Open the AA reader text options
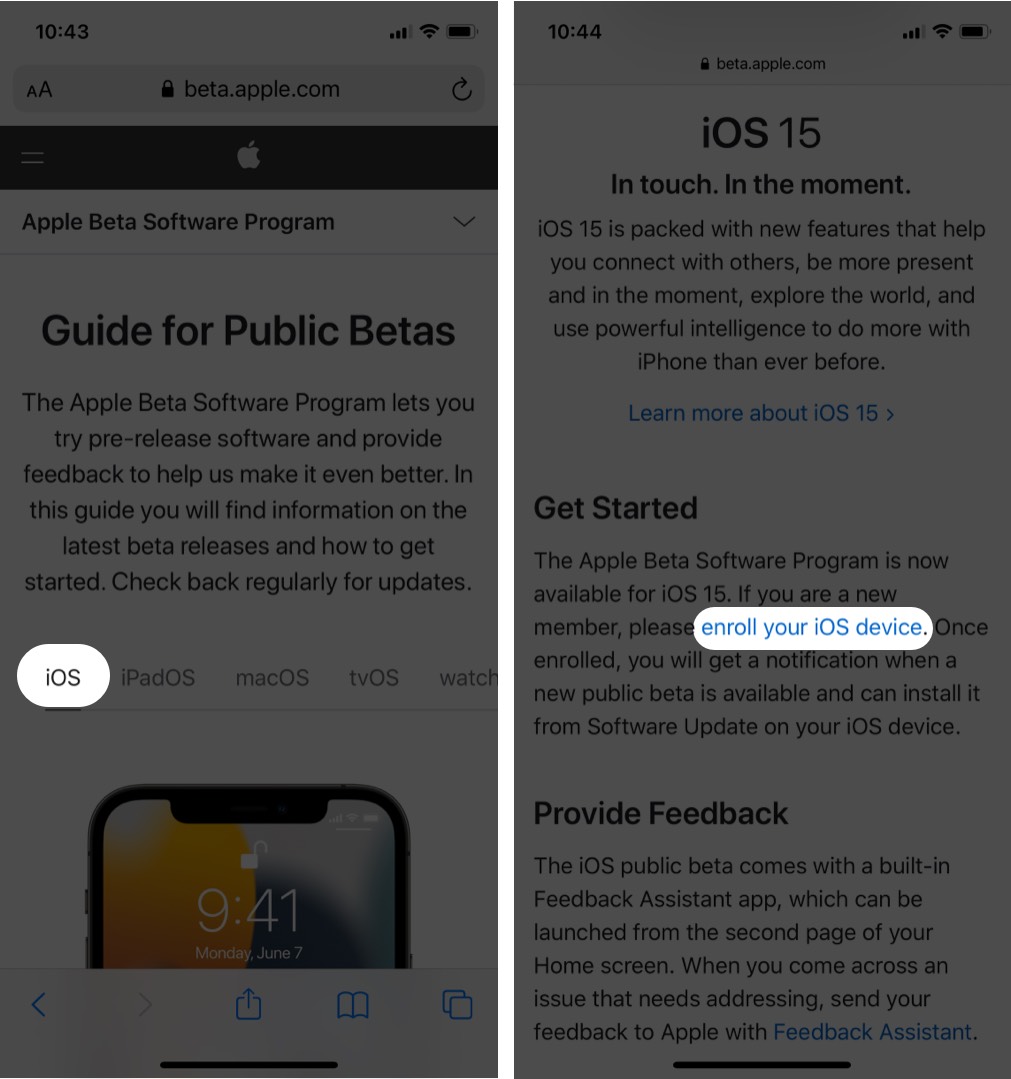The image size is (1011, 1079). [40, 90]
